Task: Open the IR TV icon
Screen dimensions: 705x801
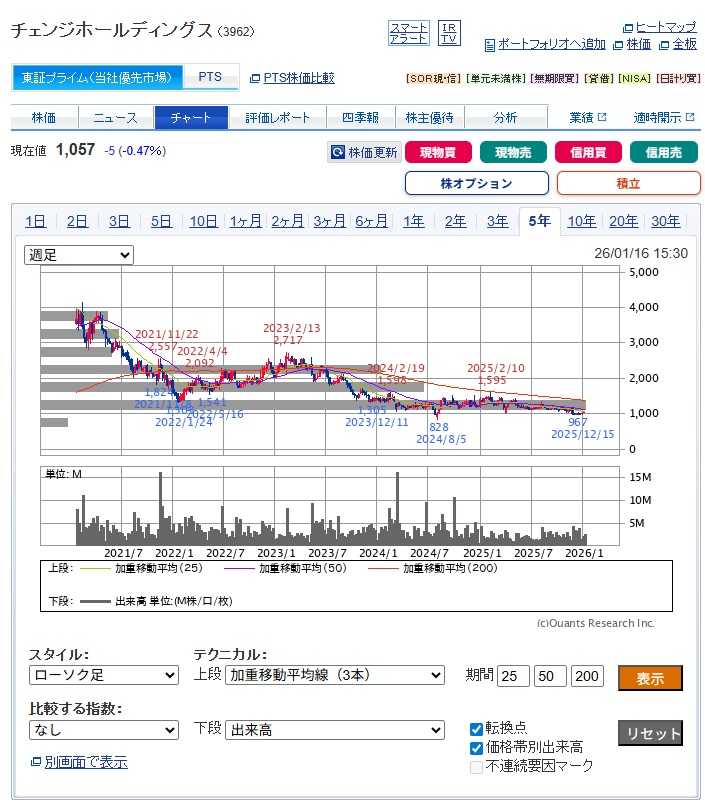Action: pyautogui.click(x=449, y=33)
